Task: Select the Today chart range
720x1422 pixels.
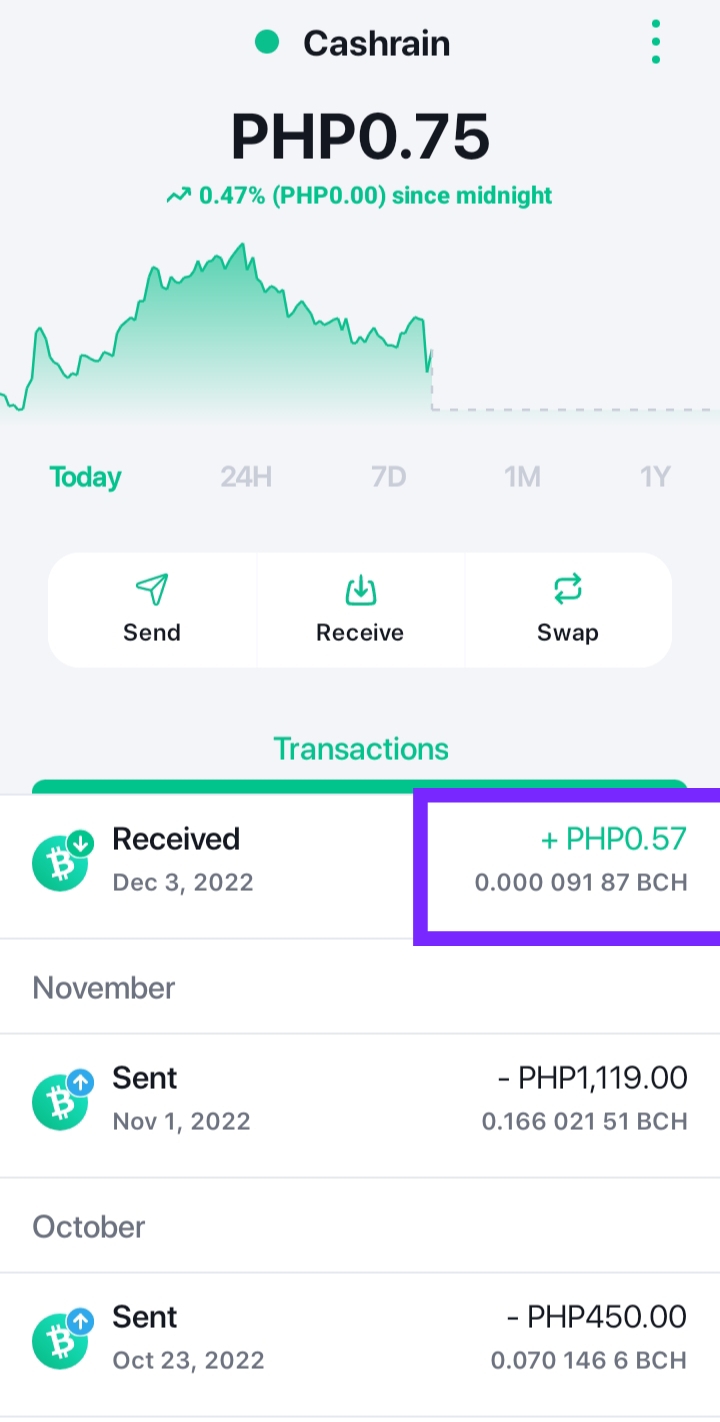Action: click(86, 477)
